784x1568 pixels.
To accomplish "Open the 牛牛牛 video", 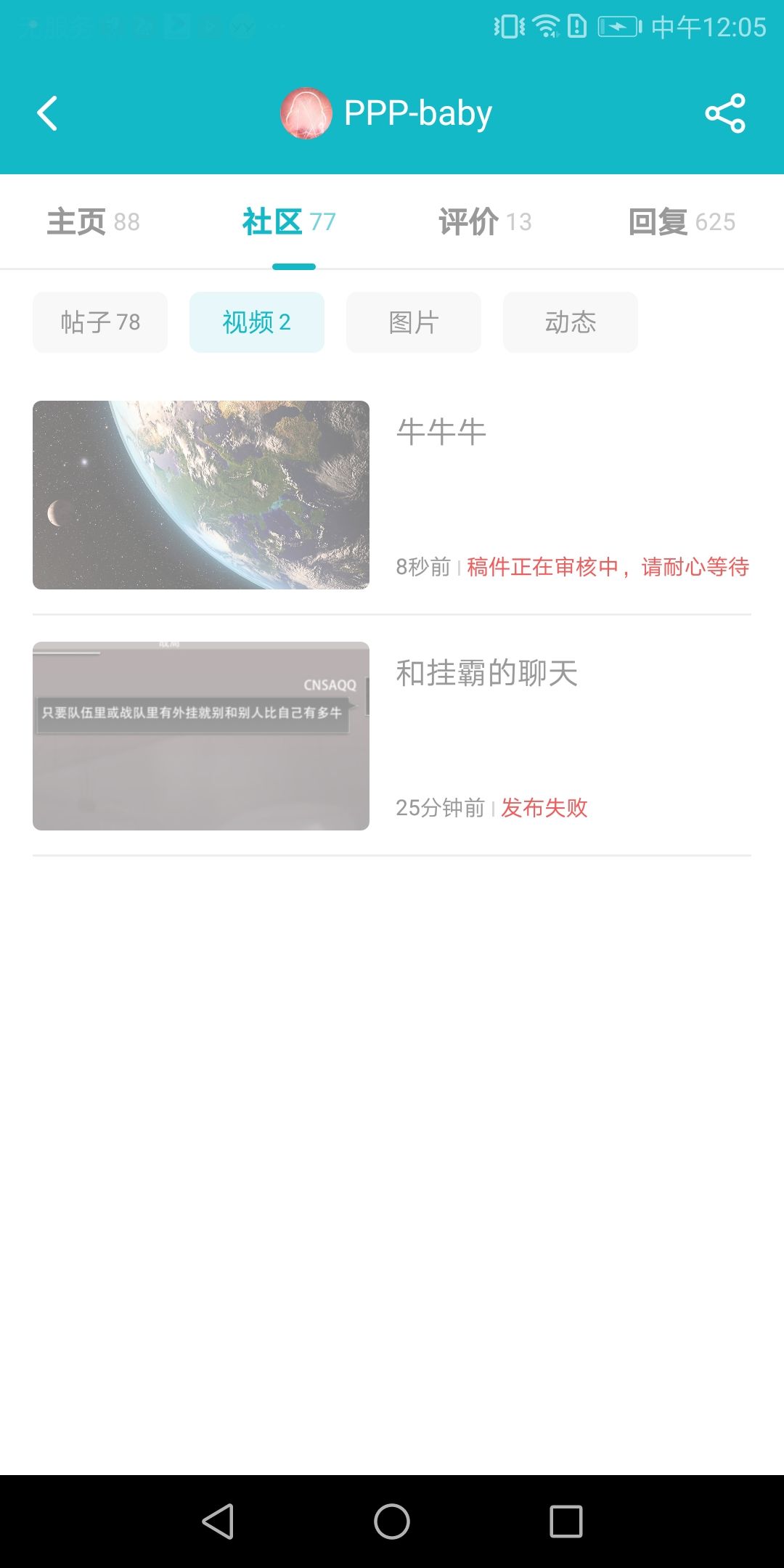I will click(x=392, y=495).
